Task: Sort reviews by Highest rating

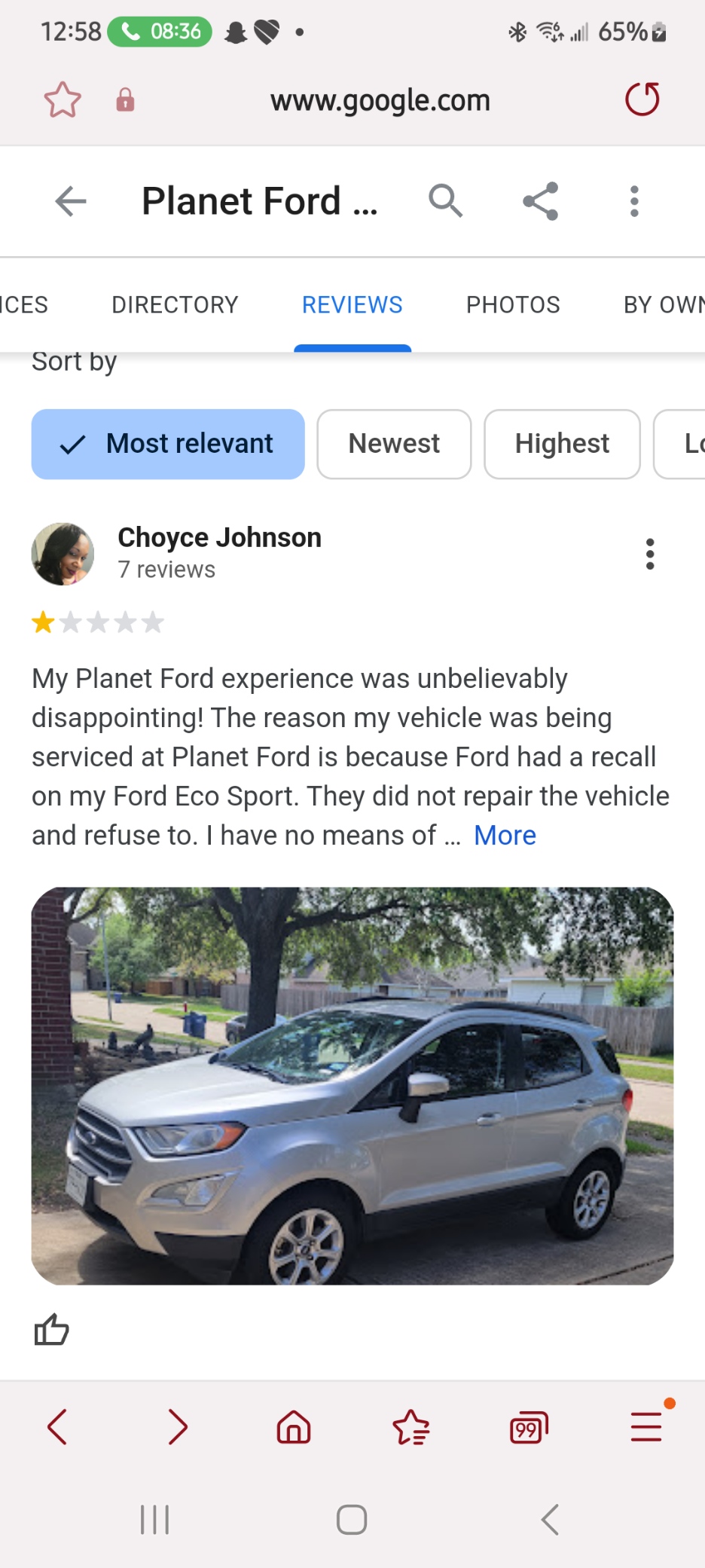Action: (x=562, y=444)
